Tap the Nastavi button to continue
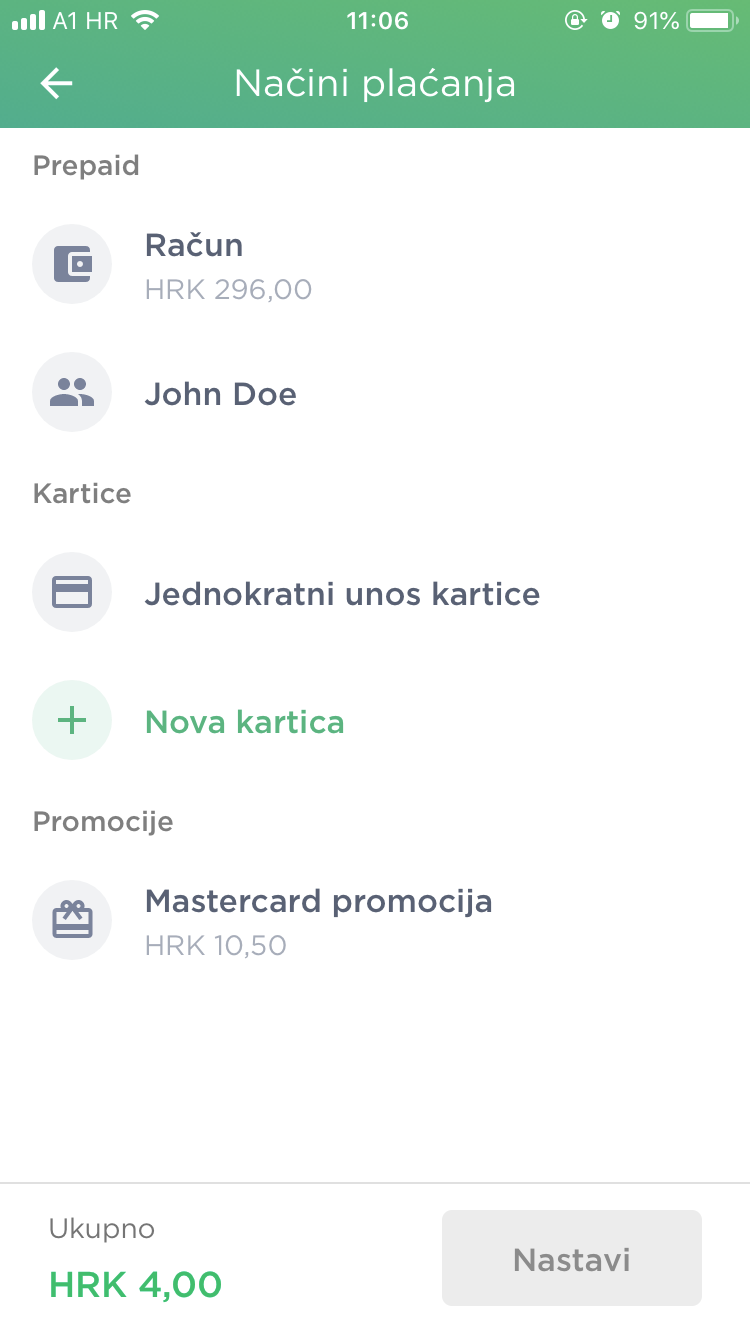This screenshot has width=750, height=1334. (572, 1258)
